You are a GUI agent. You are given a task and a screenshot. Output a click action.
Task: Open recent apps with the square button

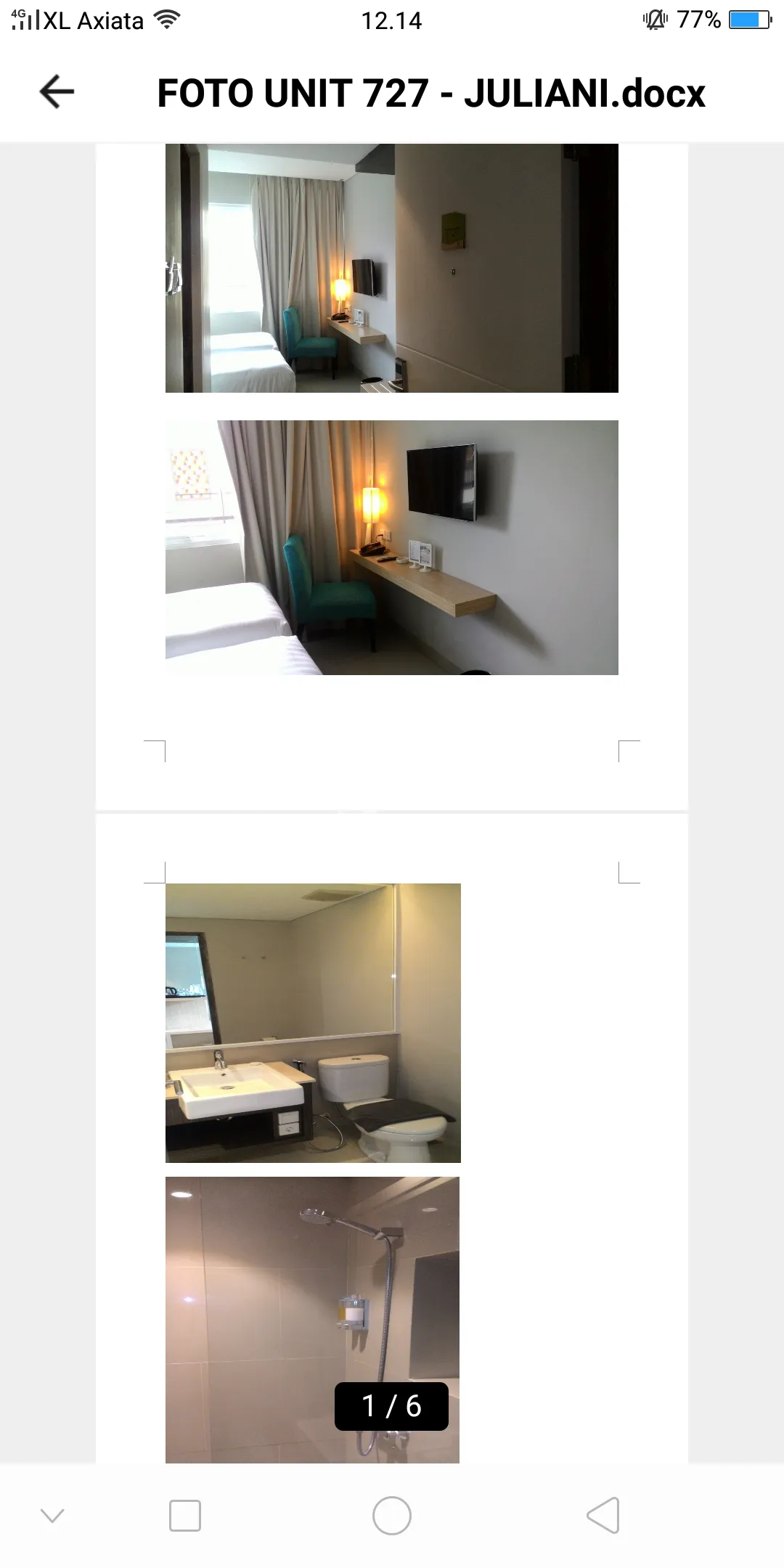click(x=184, y=1516)
